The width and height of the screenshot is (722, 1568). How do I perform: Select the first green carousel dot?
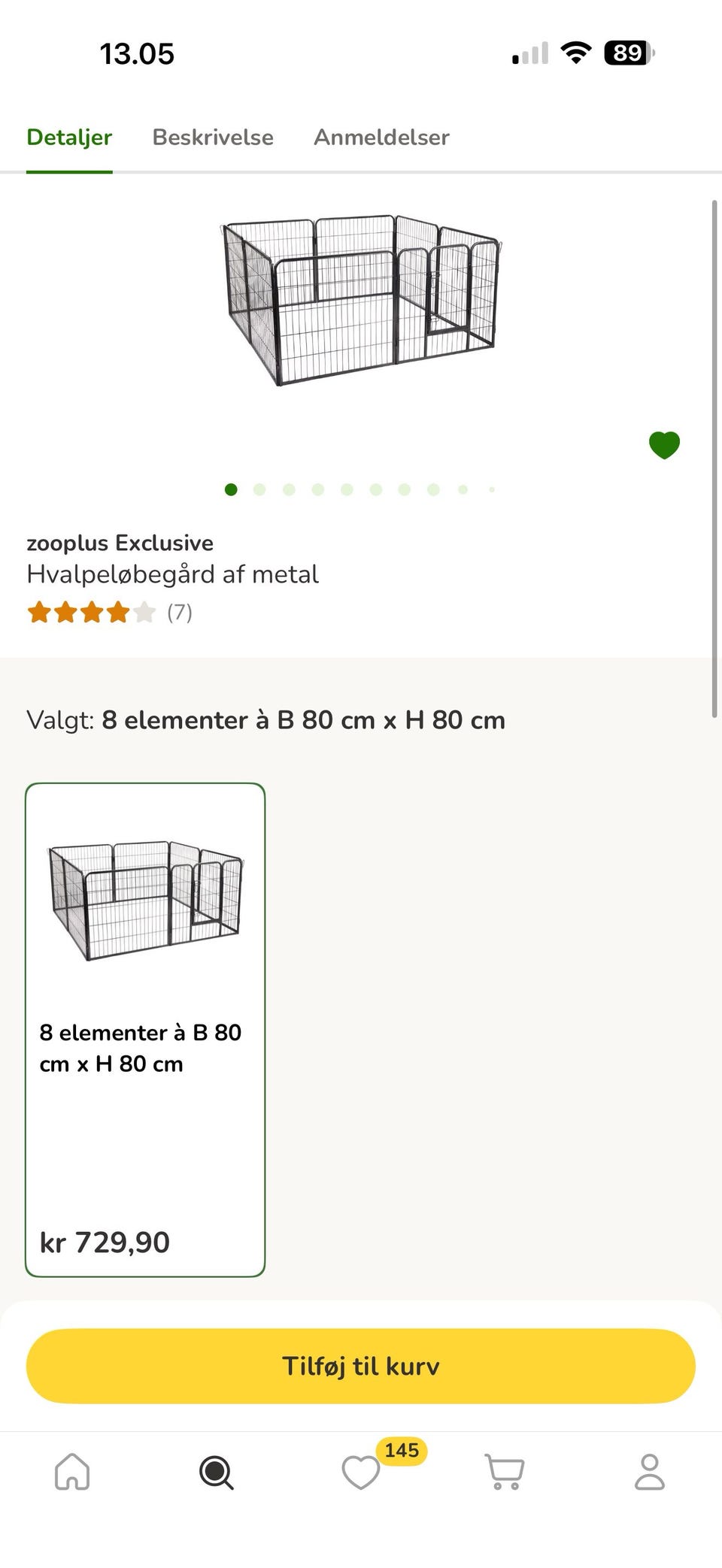coord(231,489)
